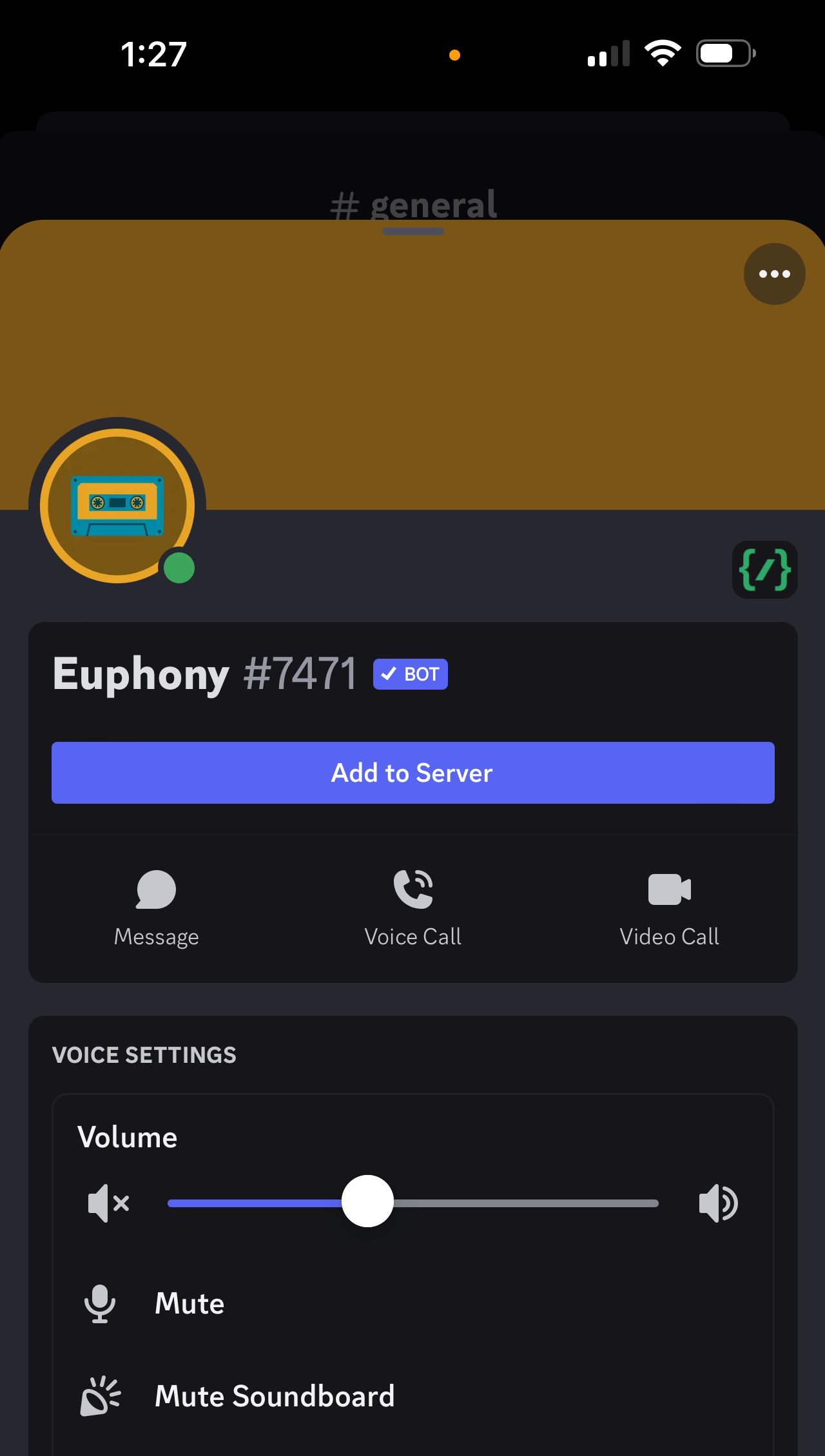Add Euphony to a server
This screenshot has width=825, height=1456.
pyautogui.click(x=412, y=773)
